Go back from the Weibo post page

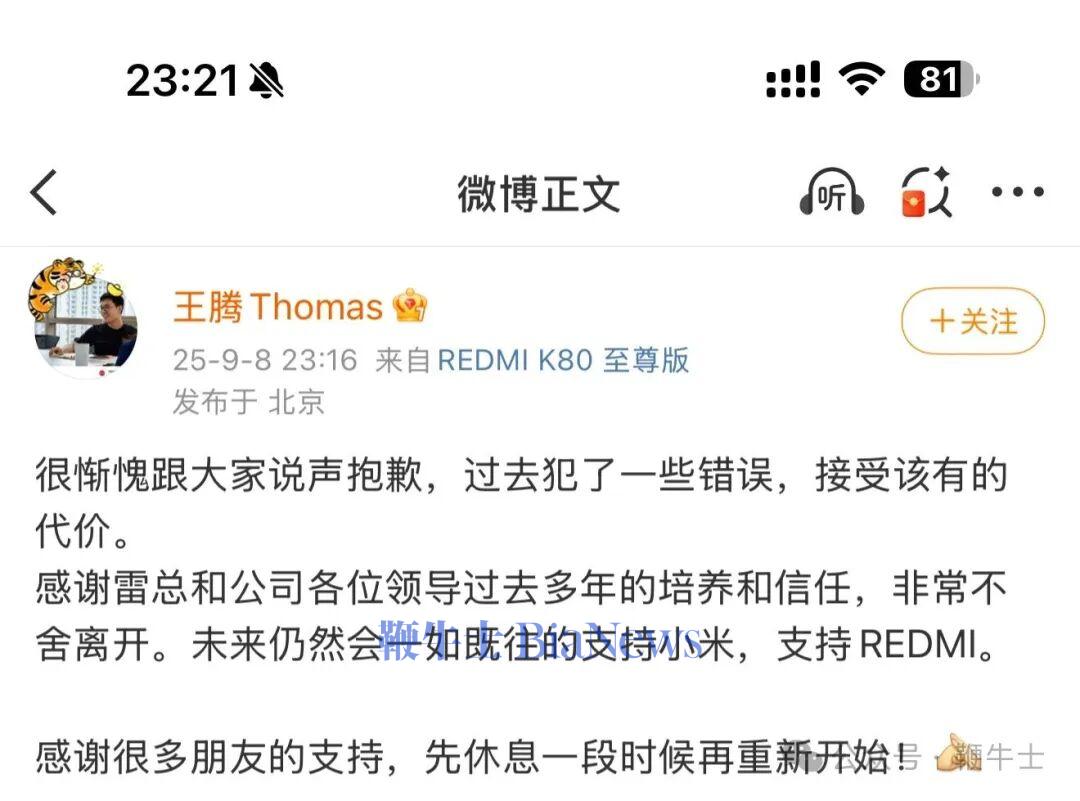[45, 193]
